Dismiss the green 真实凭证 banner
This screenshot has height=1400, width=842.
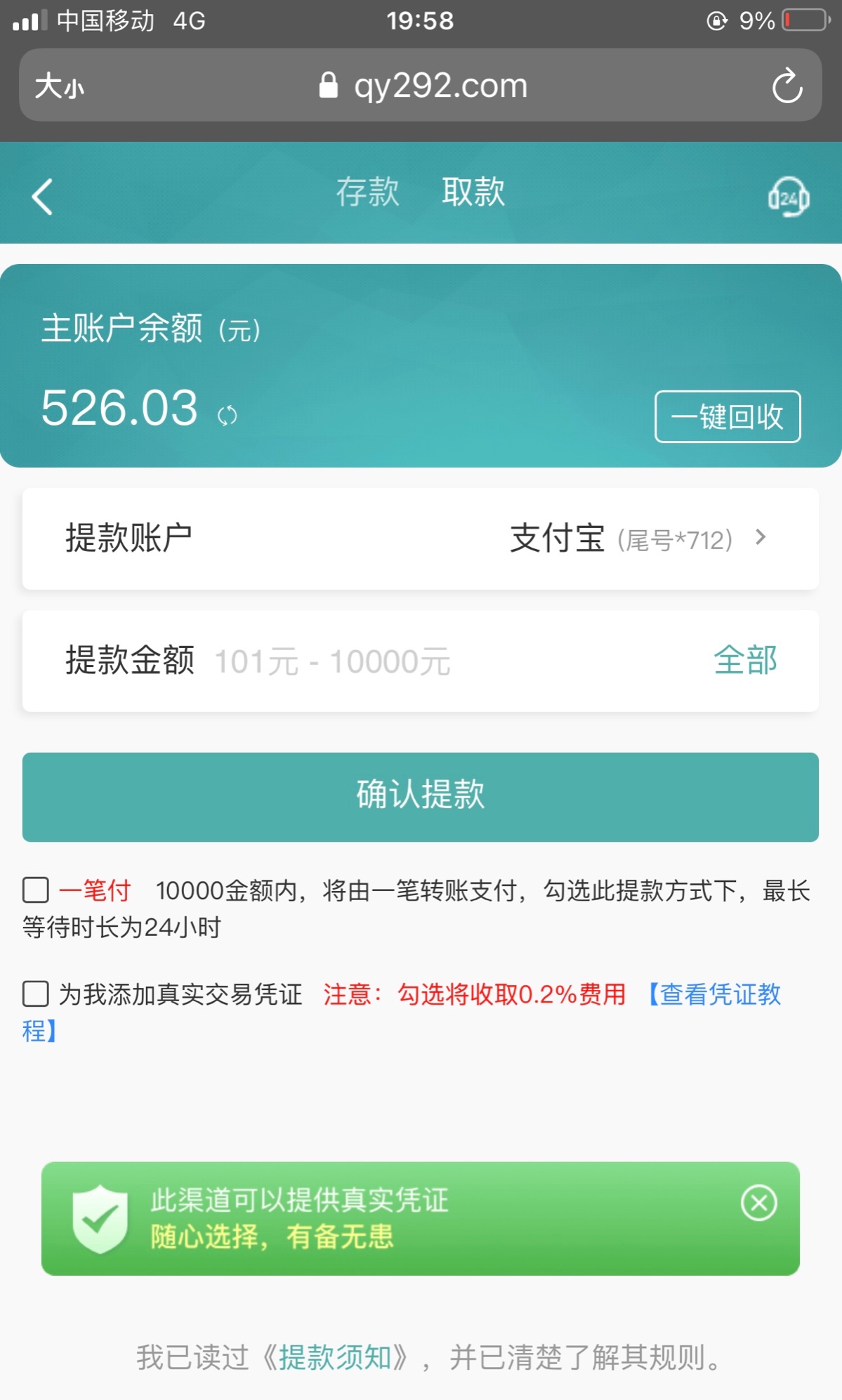coord(758,1203)
